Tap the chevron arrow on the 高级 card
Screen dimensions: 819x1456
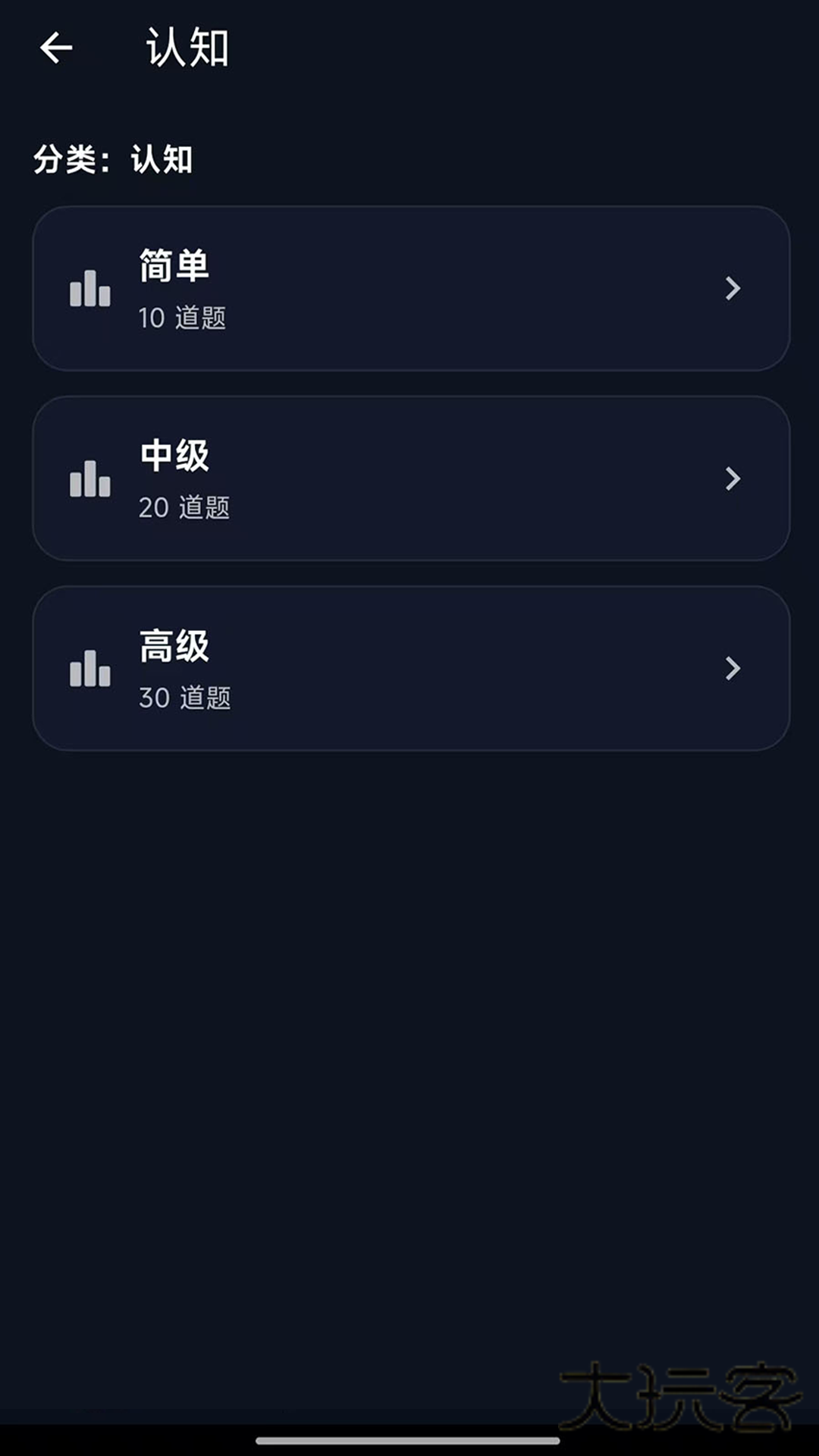(x=732, y=668)
